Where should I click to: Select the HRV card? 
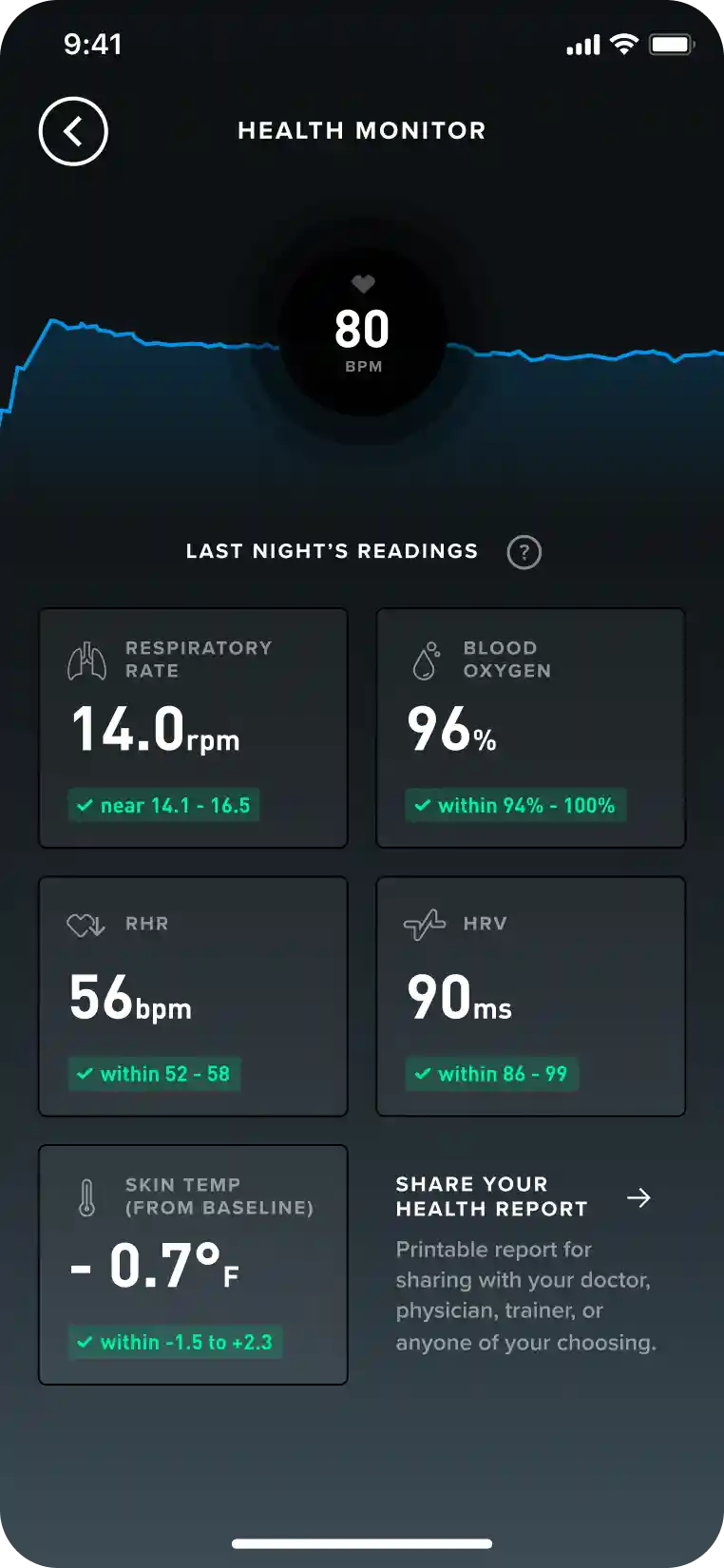[530, 996]
